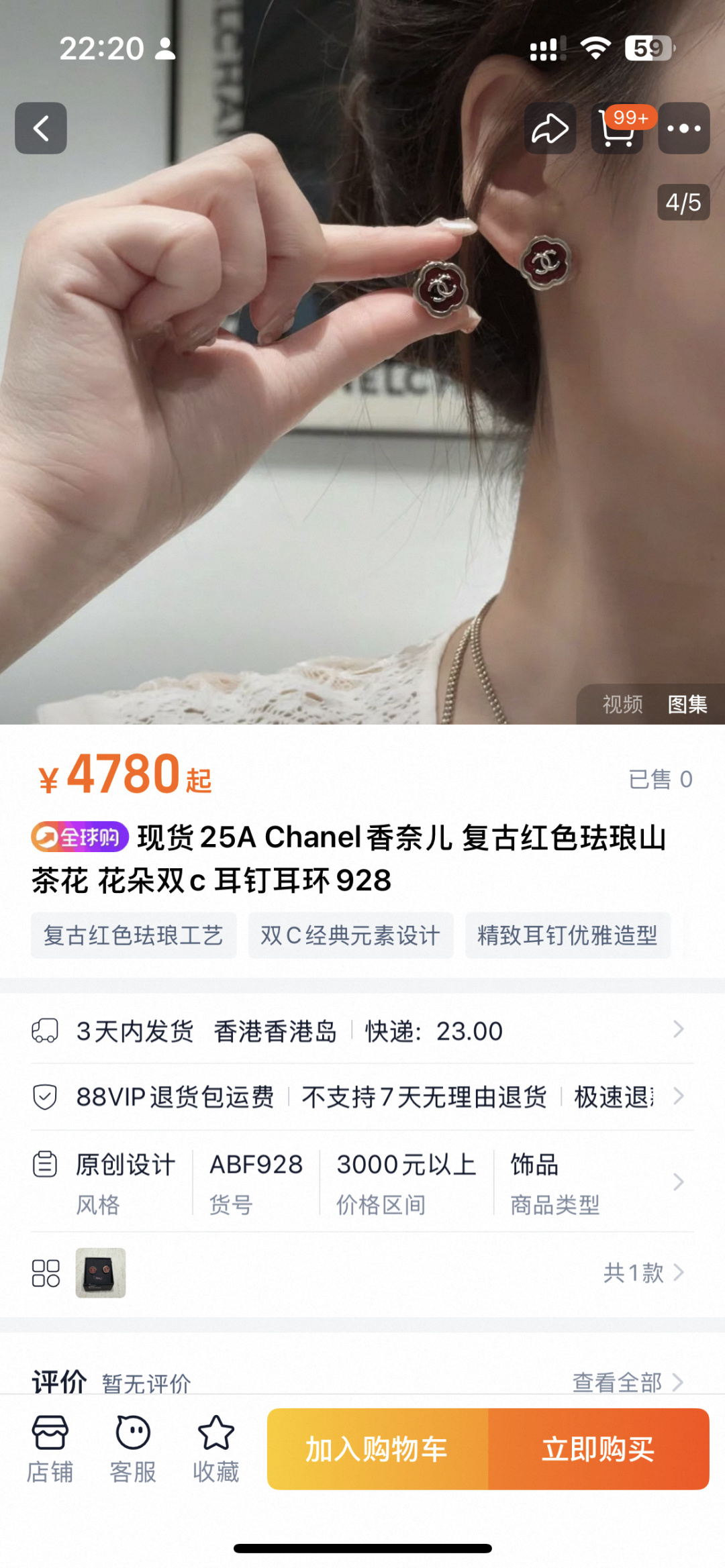Switch to the 图集 tab
This screenshot has width=725, height=1568.
[687, 704]
